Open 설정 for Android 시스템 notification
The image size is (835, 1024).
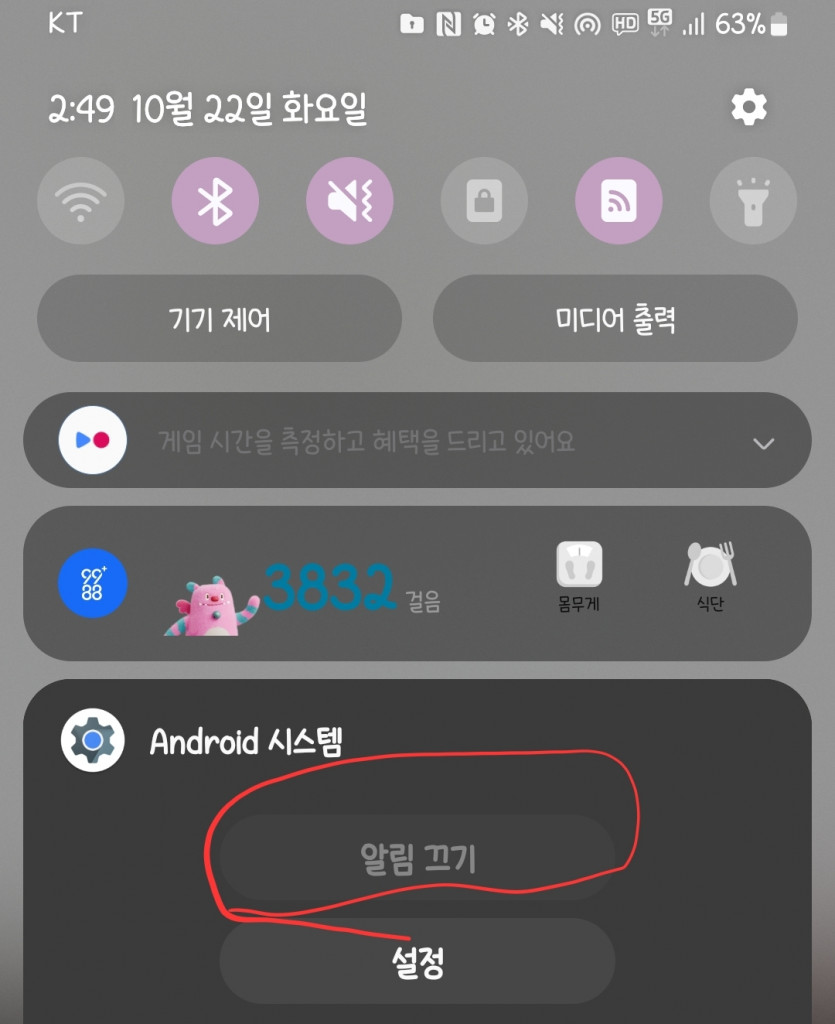(417, 962)
